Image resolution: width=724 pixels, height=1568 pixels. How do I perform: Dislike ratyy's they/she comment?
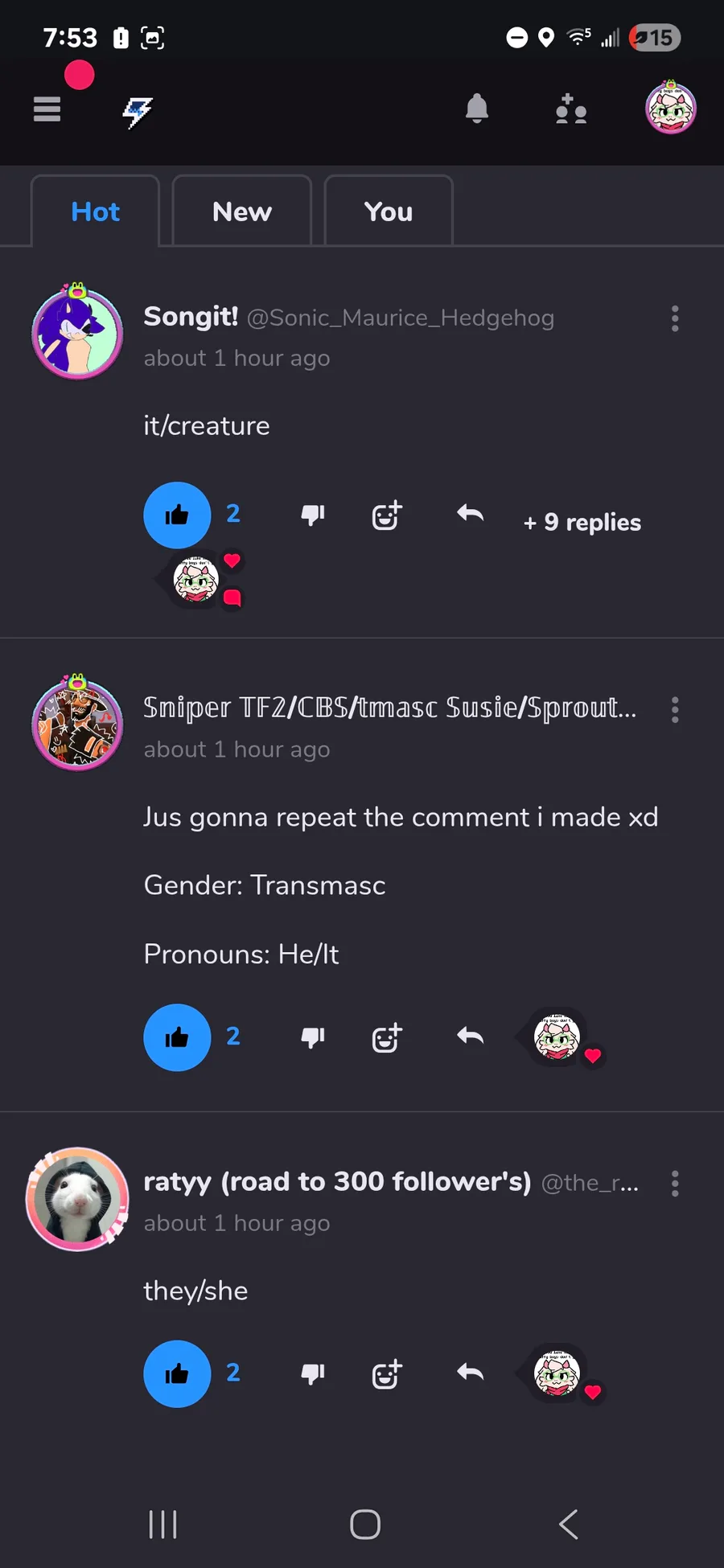coord(313,1373)
